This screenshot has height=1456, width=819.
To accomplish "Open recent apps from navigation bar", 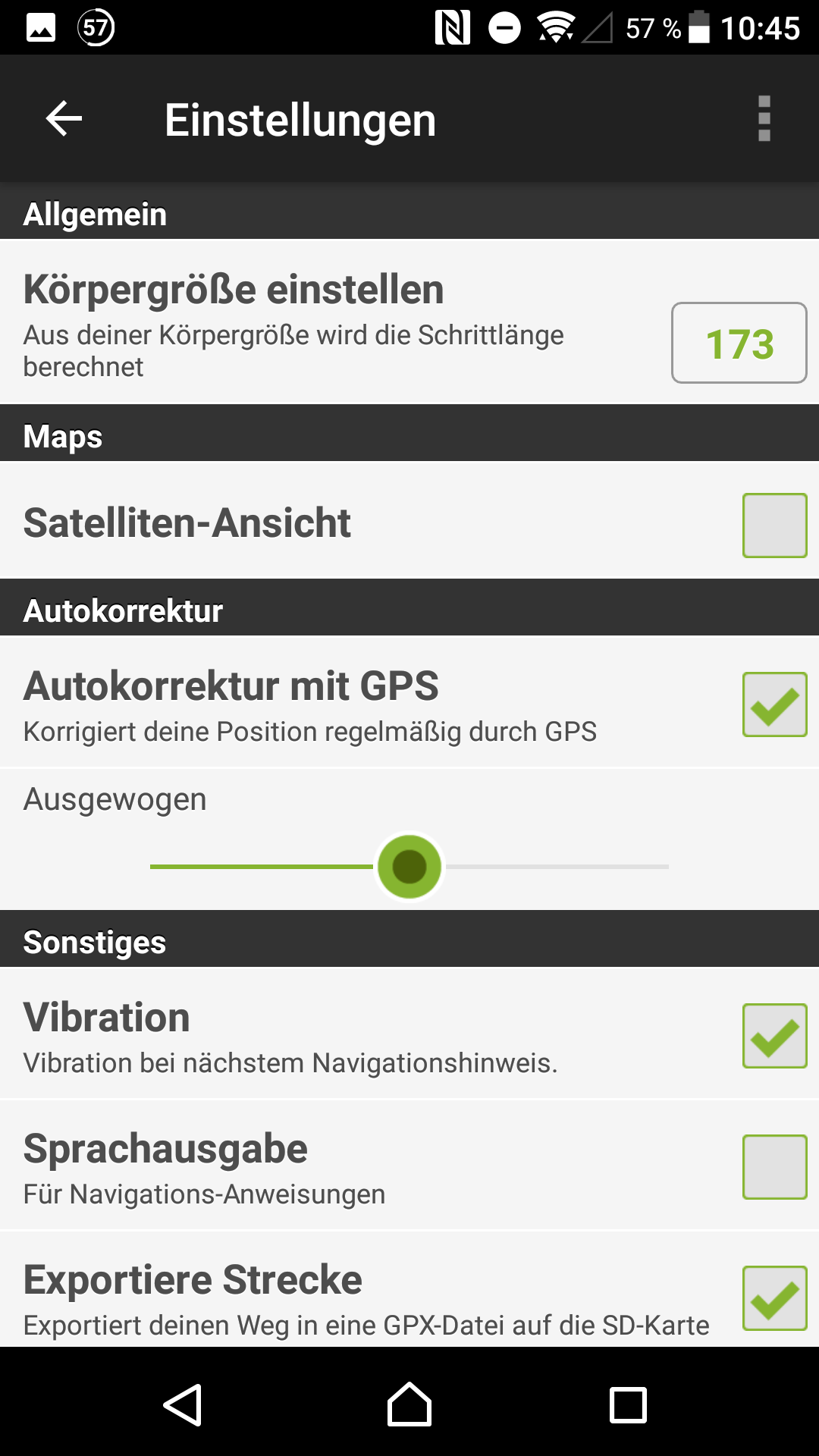I will click(628, 1404).
